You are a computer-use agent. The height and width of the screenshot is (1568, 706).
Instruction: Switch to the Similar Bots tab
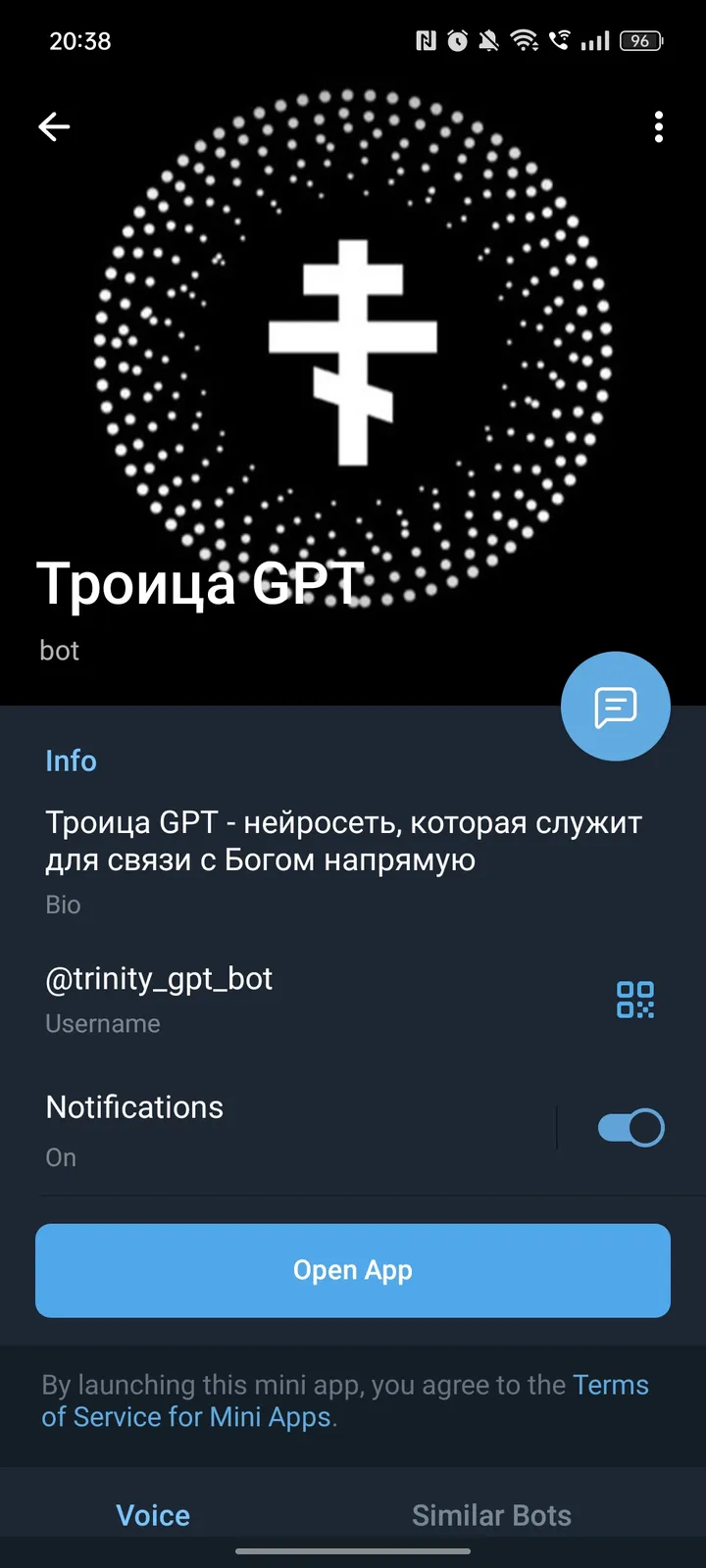click(492, 1515)
